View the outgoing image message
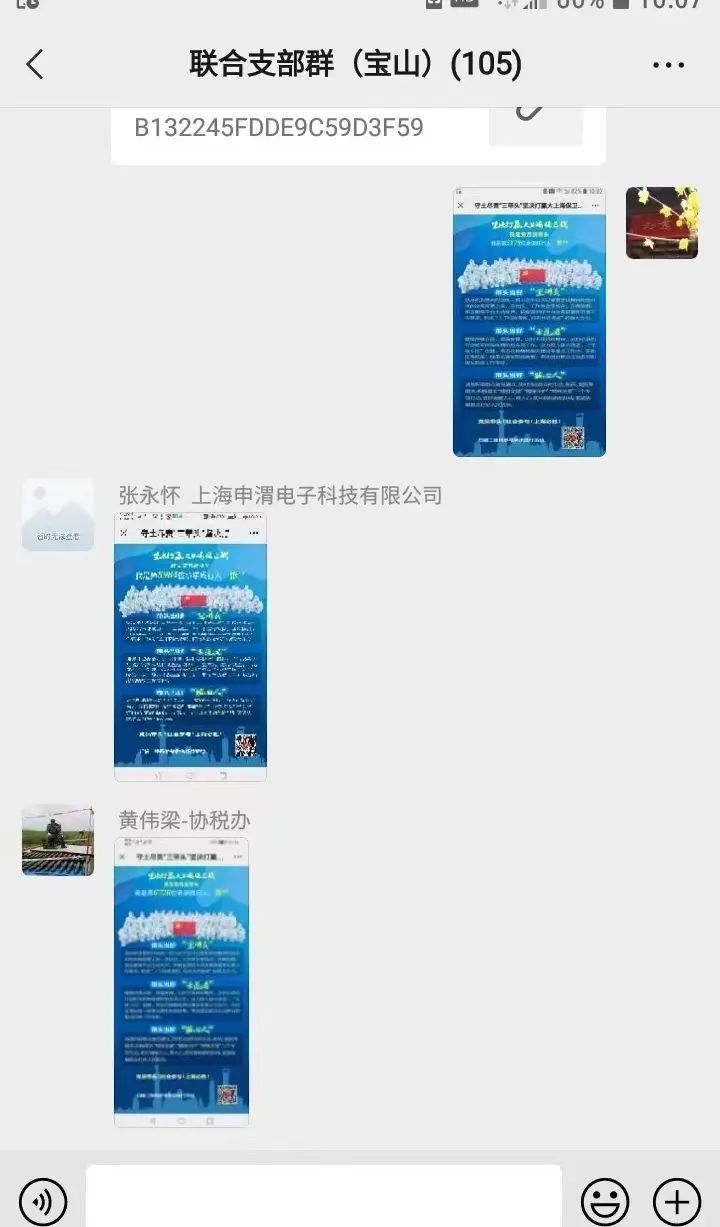720x1227 pixels. click(x=529, y=321)
